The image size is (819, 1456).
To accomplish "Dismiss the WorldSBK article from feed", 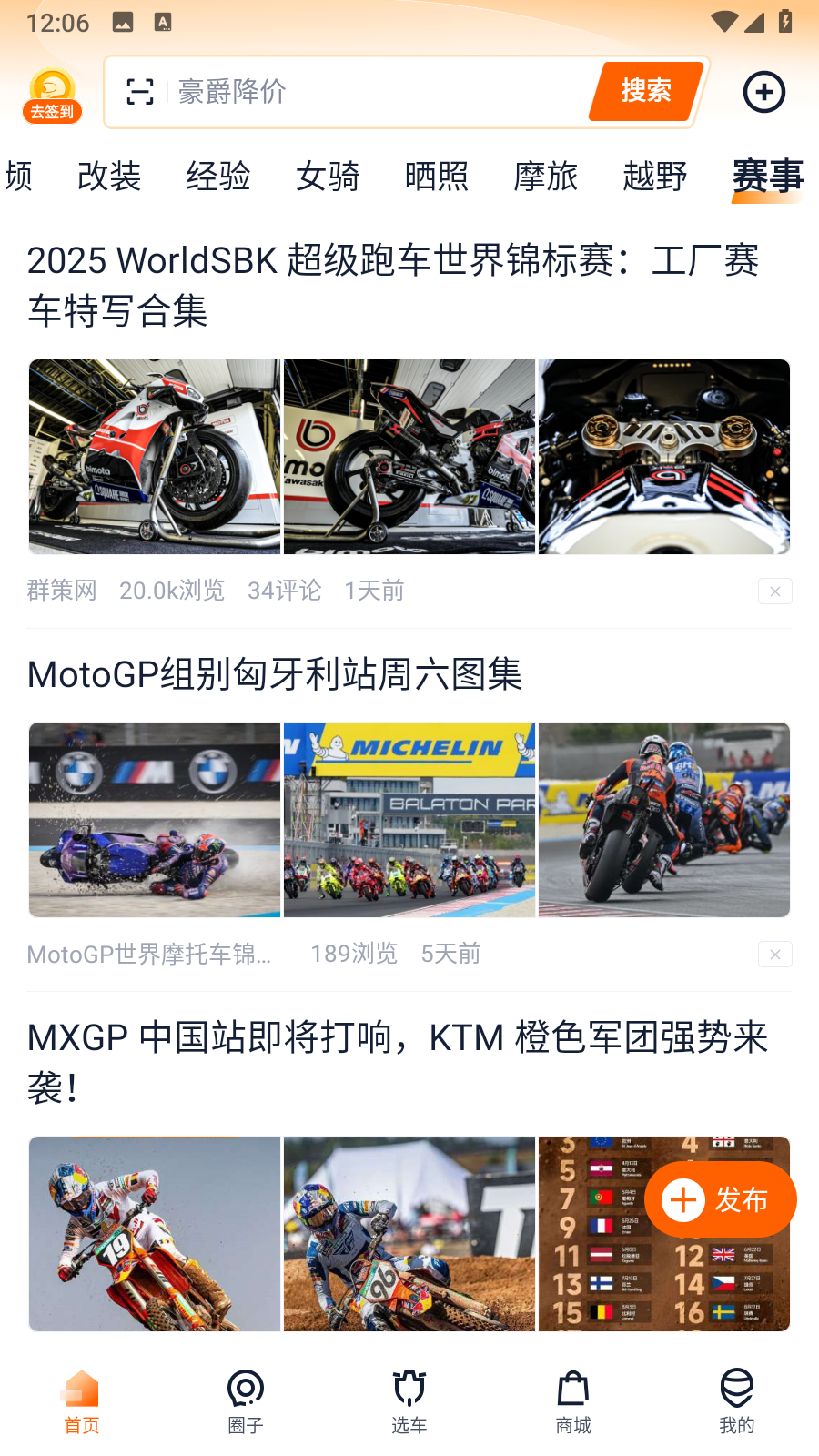I will tap(774, 591).
